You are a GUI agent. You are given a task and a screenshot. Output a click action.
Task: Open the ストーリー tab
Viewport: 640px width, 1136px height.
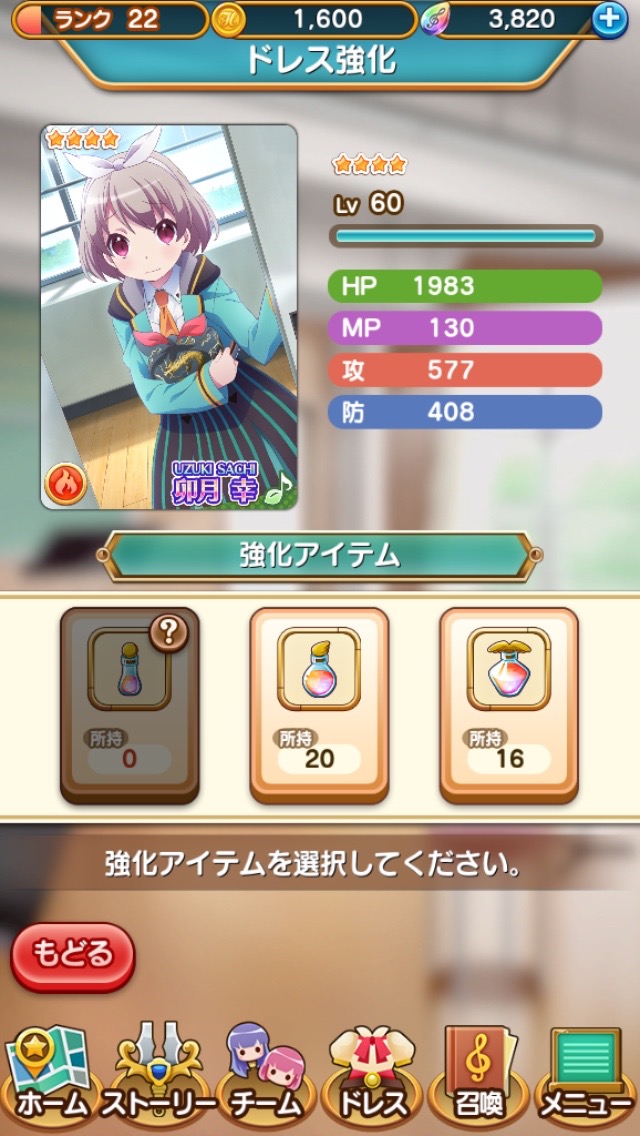coord(160,1075)
